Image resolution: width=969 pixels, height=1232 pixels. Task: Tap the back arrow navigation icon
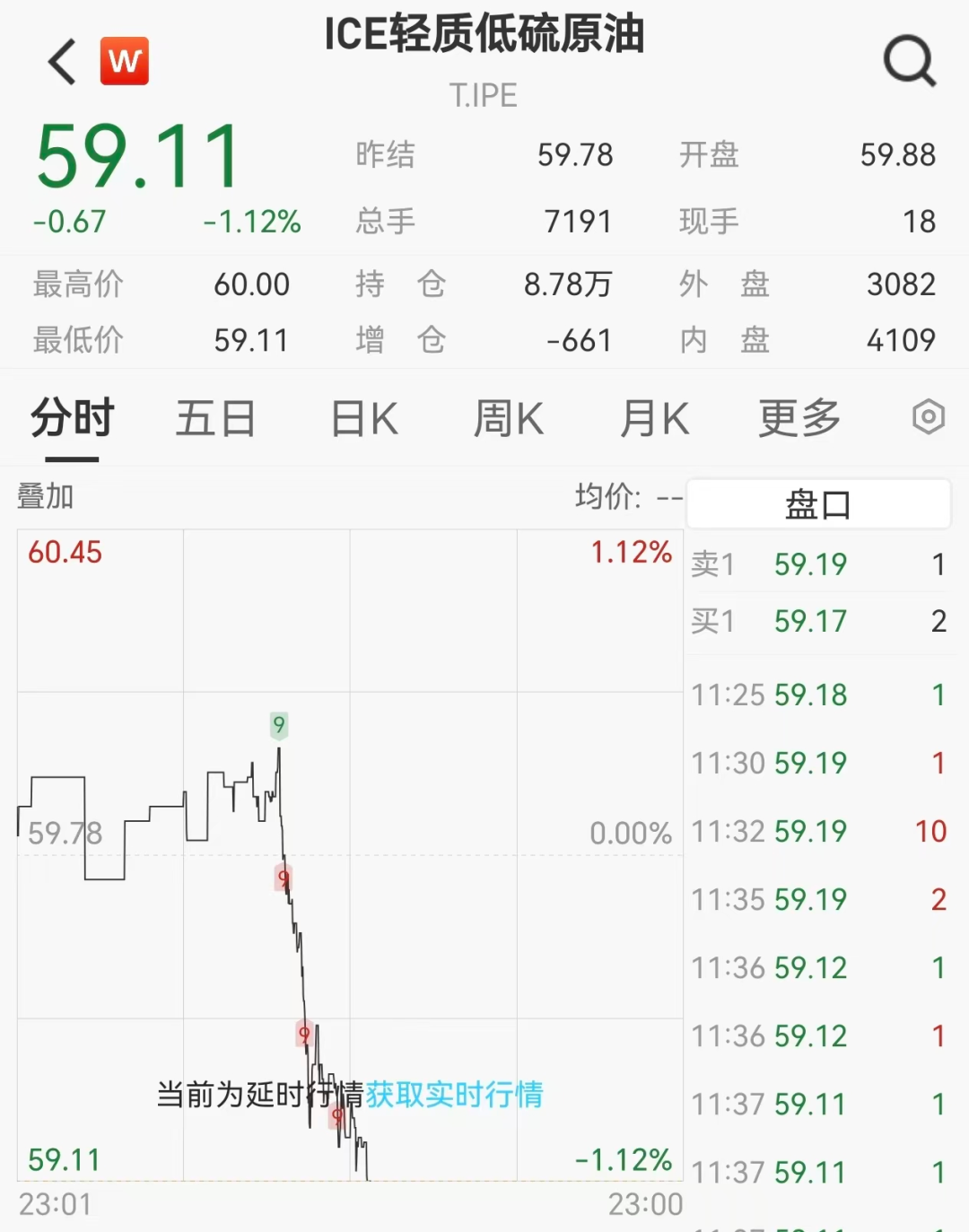point(59,61)
